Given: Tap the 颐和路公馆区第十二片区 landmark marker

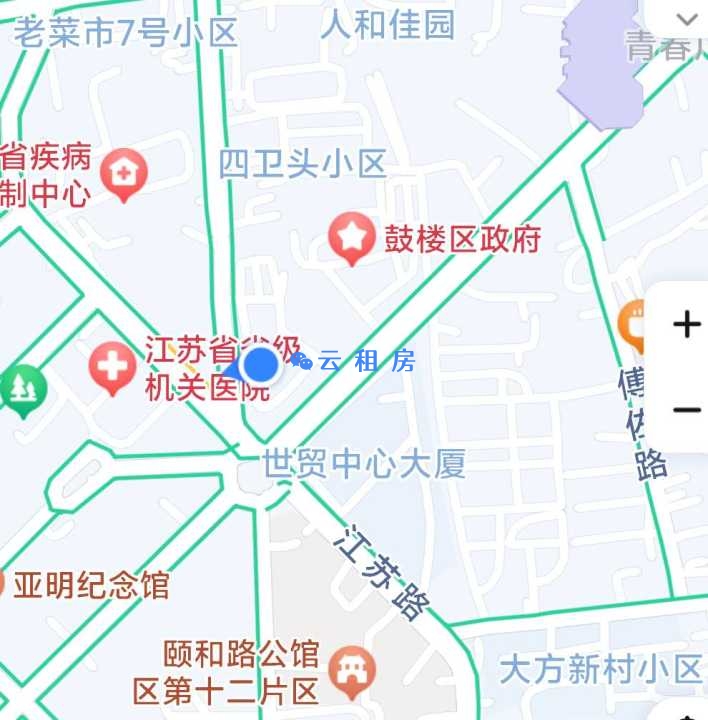Looking at the screenshot, I should pos(352,670).
